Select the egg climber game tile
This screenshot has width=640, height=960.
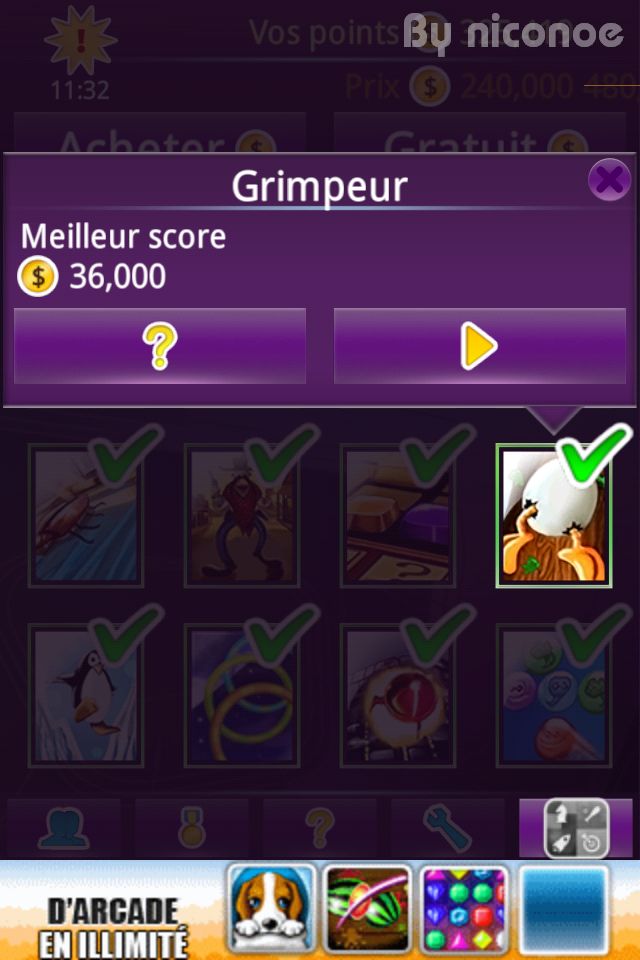point(553,515)
